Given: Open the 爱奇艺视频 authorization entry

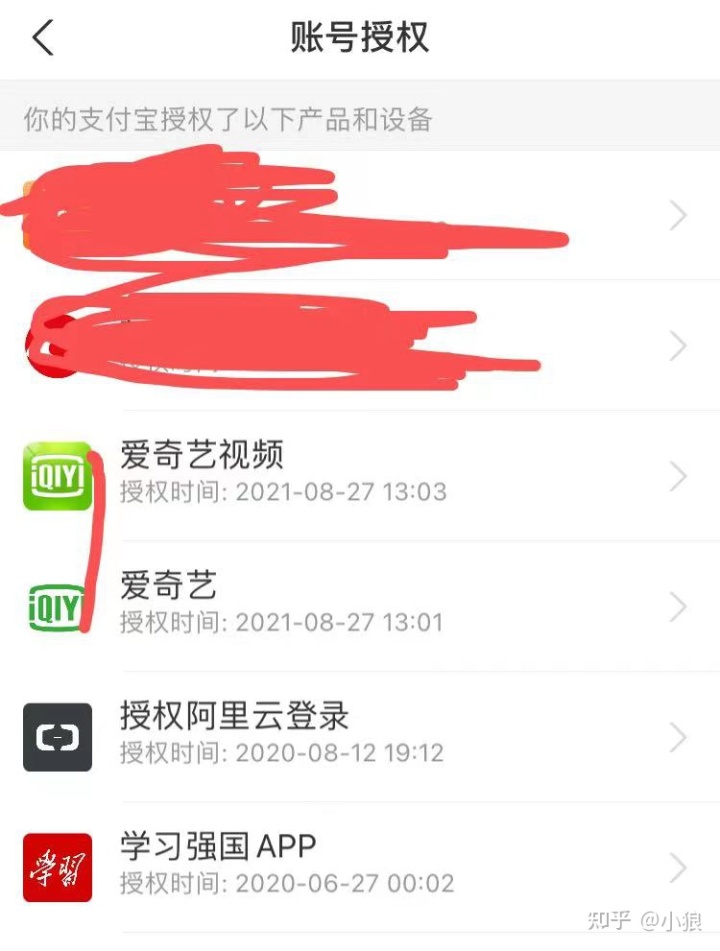Looking at the screenshot, I should 360,474.
